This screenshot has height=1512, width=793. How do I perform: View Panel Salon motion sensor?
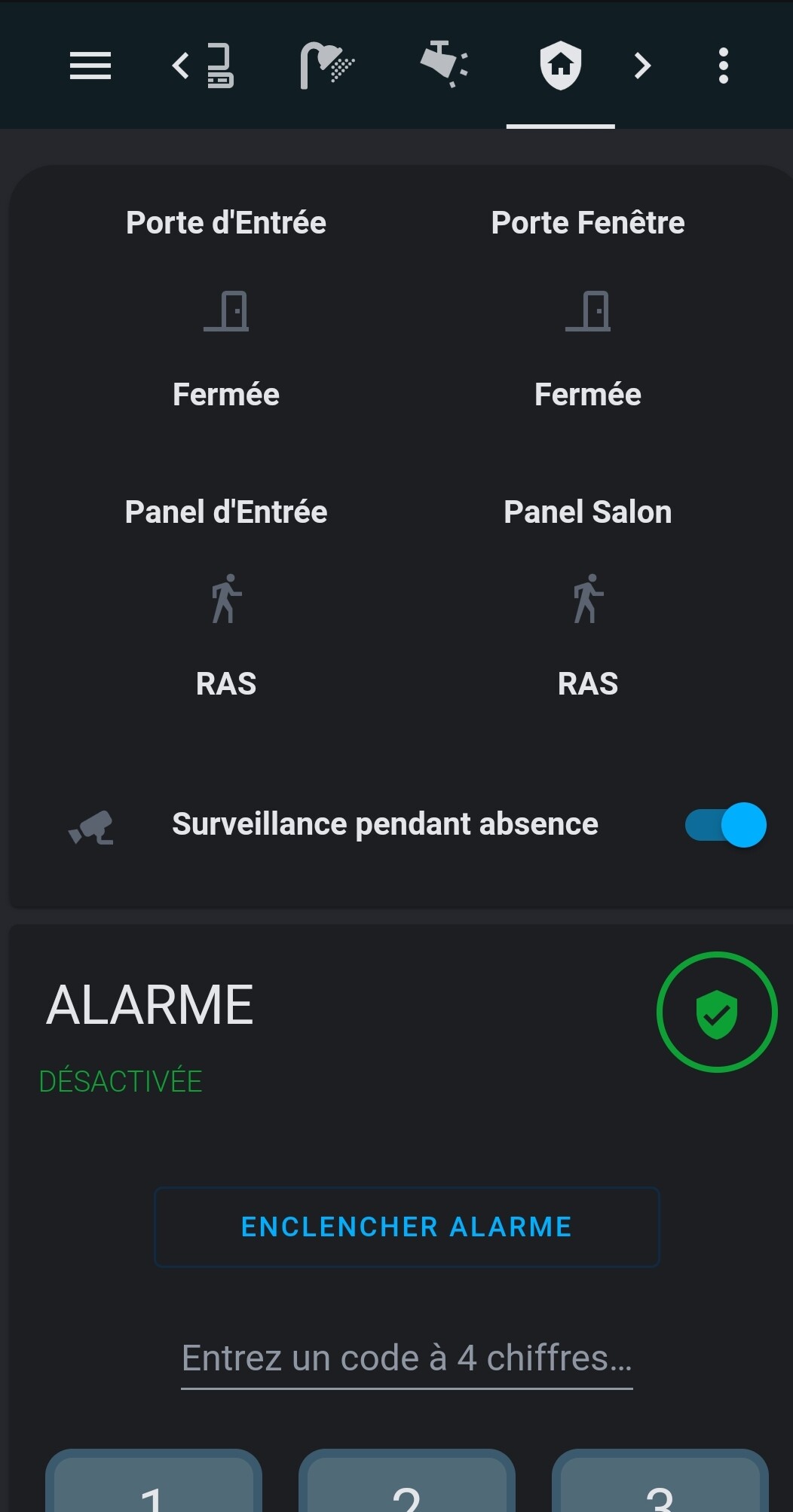point(588,599)
